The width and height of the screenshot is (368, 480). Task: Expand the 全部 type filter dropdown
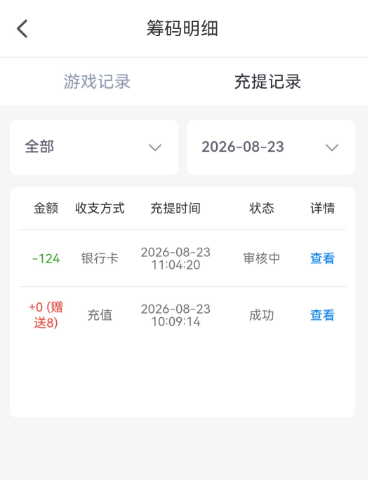94,147
